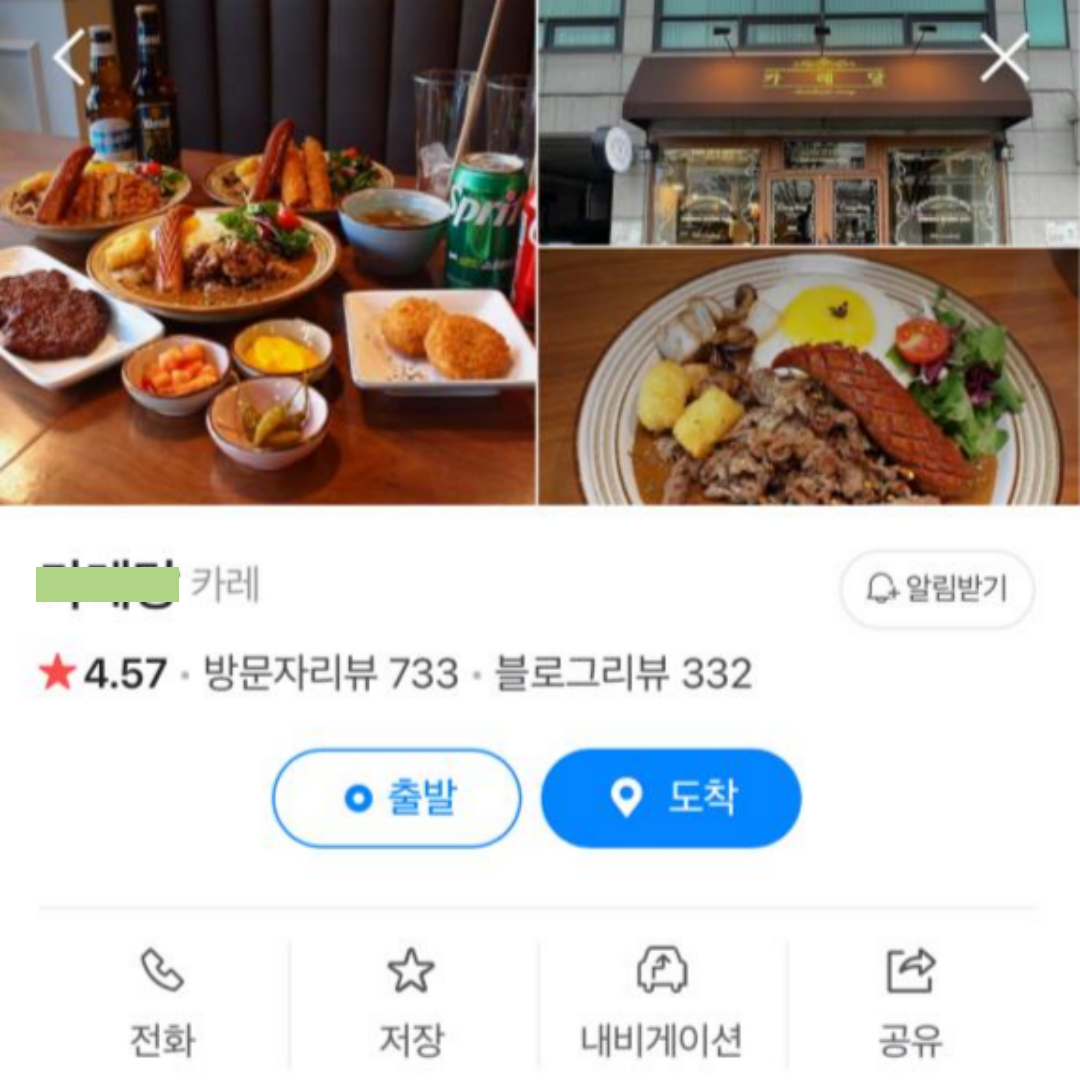The image size is (1080, 1080).
Task: Start 내비게이션 to this restaurant
Action: [x=662, y=1003]
